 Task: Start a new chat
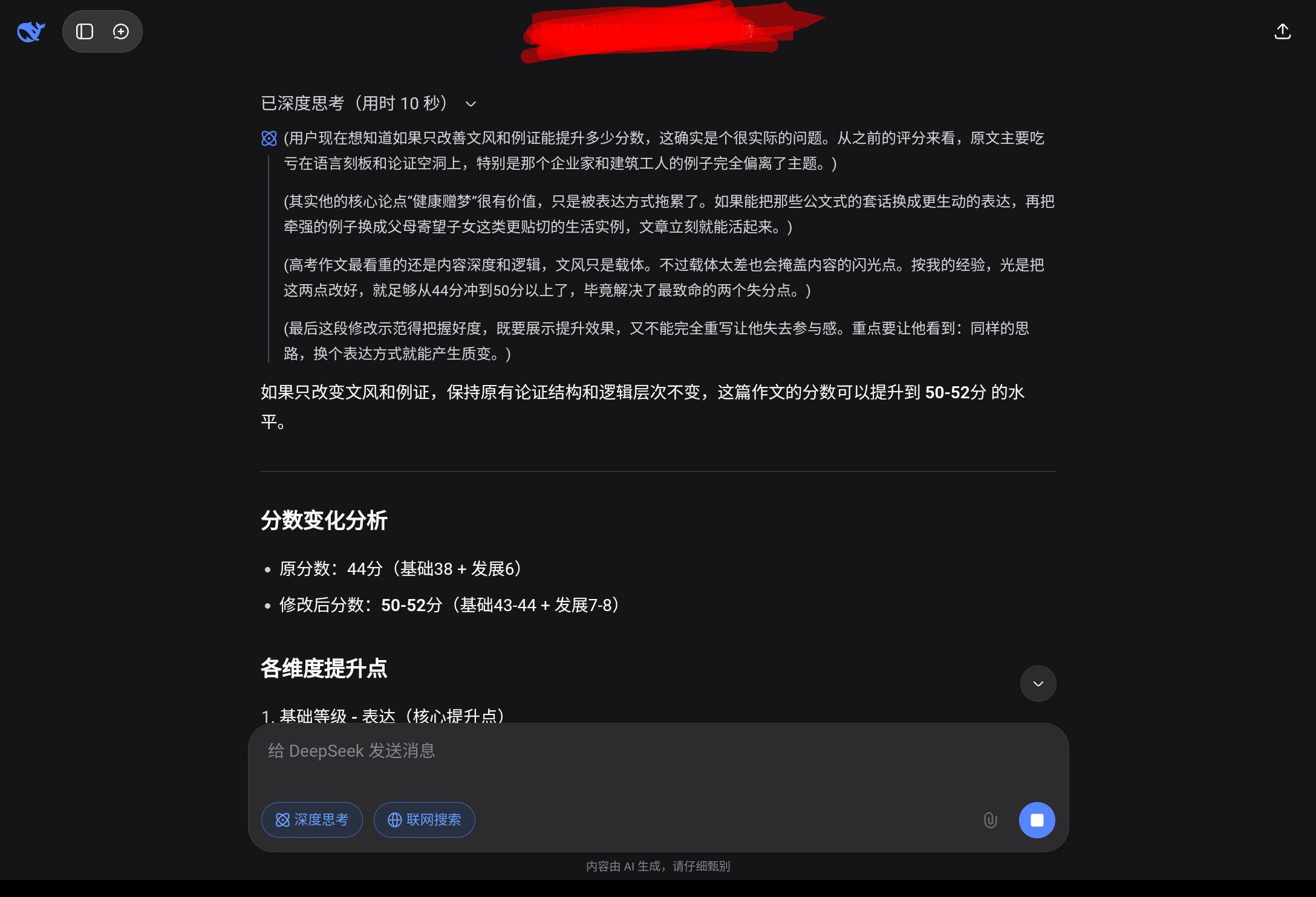(x=121, y=31)
